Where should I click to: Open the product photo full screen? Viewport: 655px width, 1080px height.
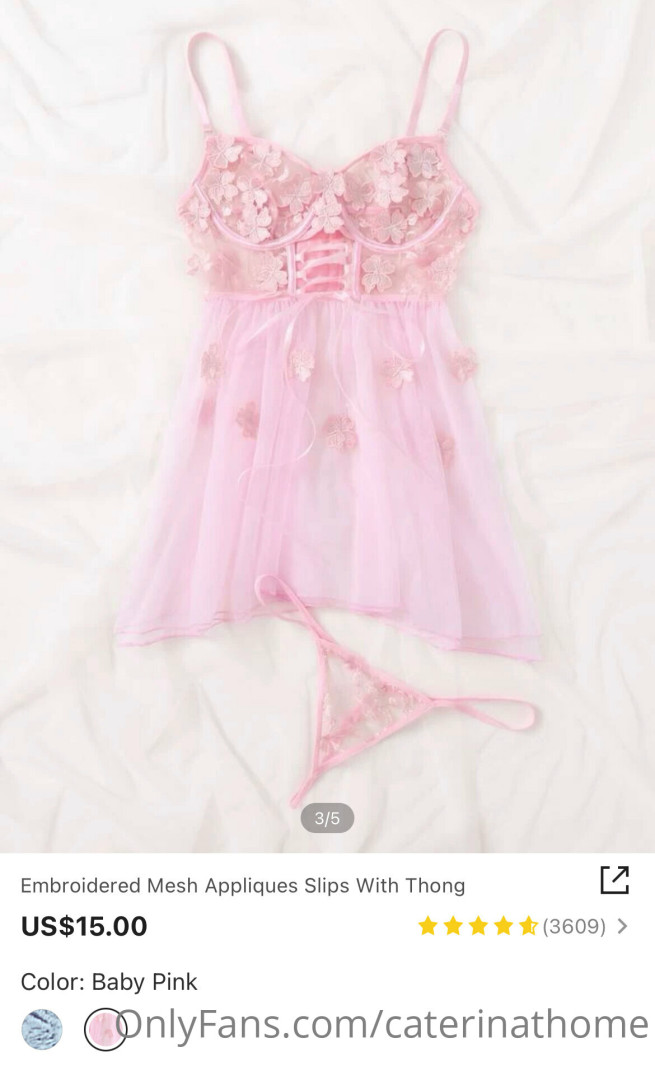click(327, 420)
